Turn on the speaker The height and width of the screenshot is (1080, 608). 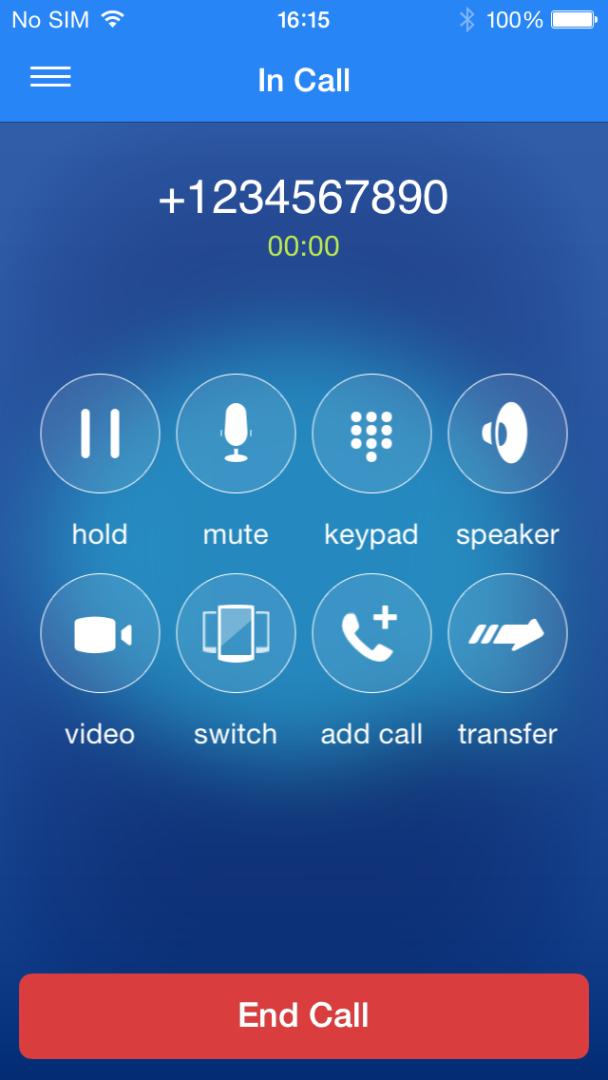[507, 433]
